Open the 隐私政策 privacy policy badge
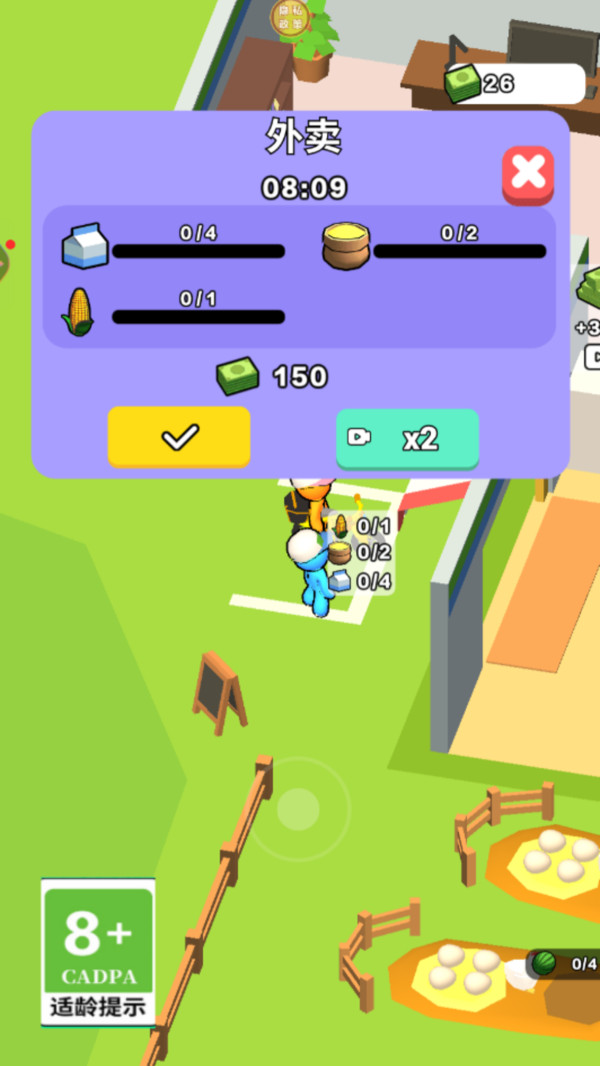 pyautogui.click(x=290, y=18)
